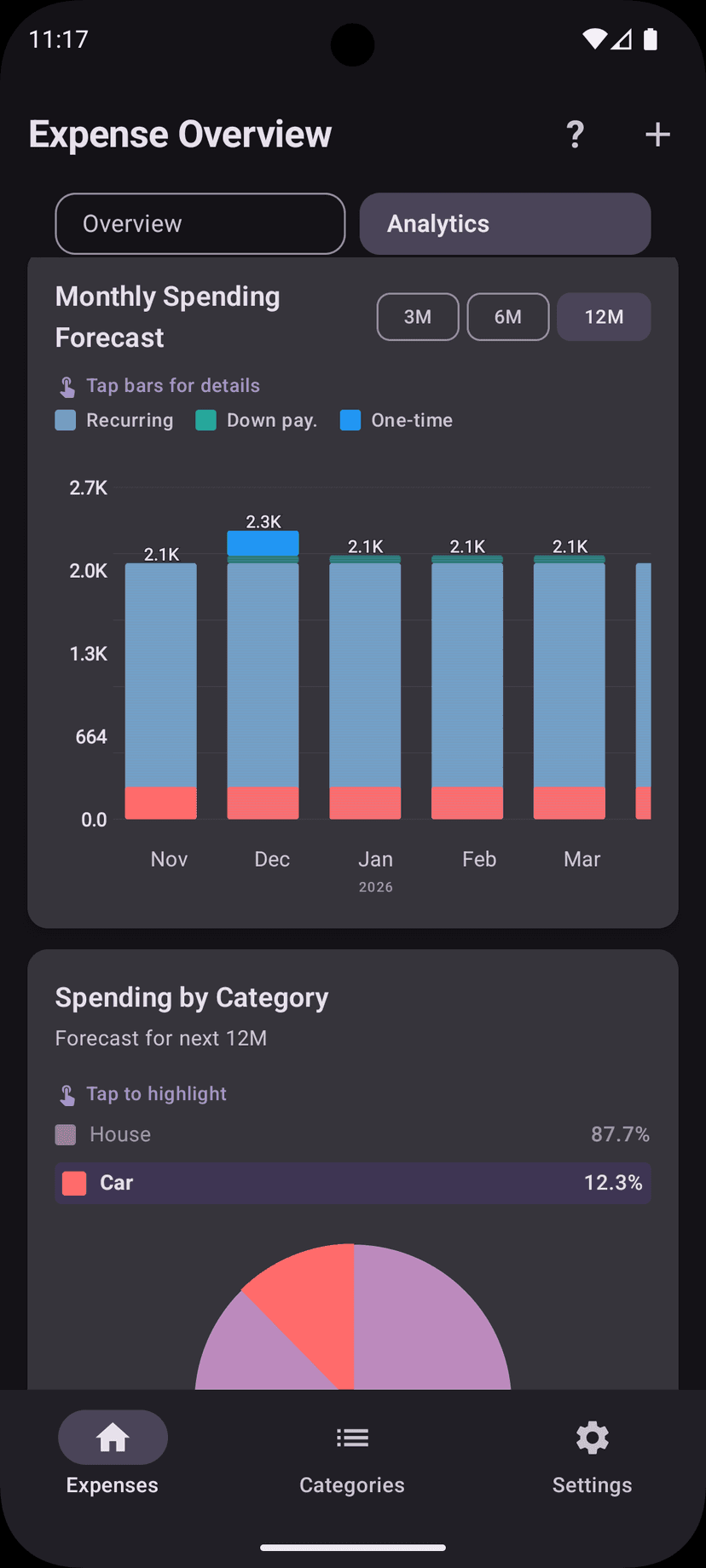Toggle the Recurring legend entry
The height and width of the screenshot is (1568, 706).
[113, 420]
